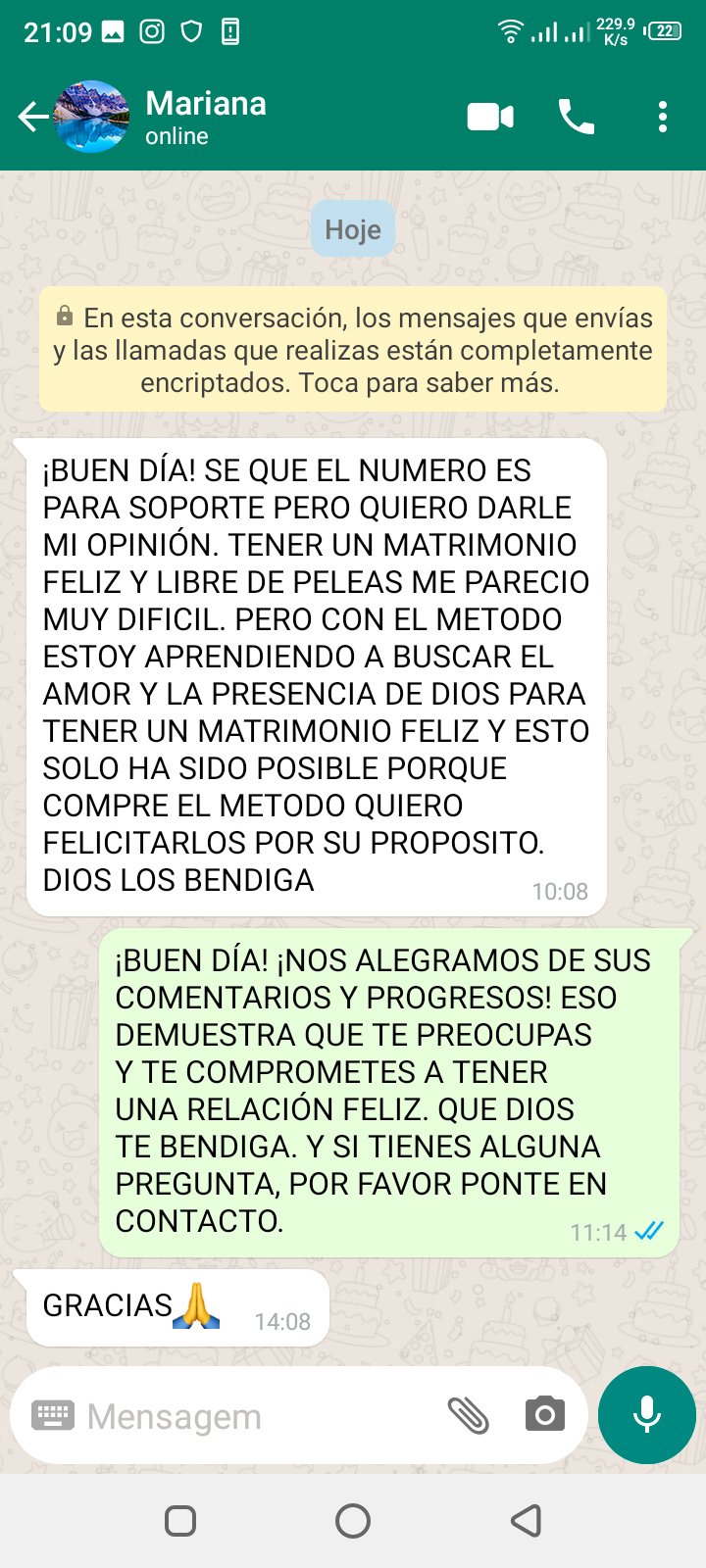Open Mariana's contact profile
The height and width of the screenshot is (1568, 706).
click(206, 118)
